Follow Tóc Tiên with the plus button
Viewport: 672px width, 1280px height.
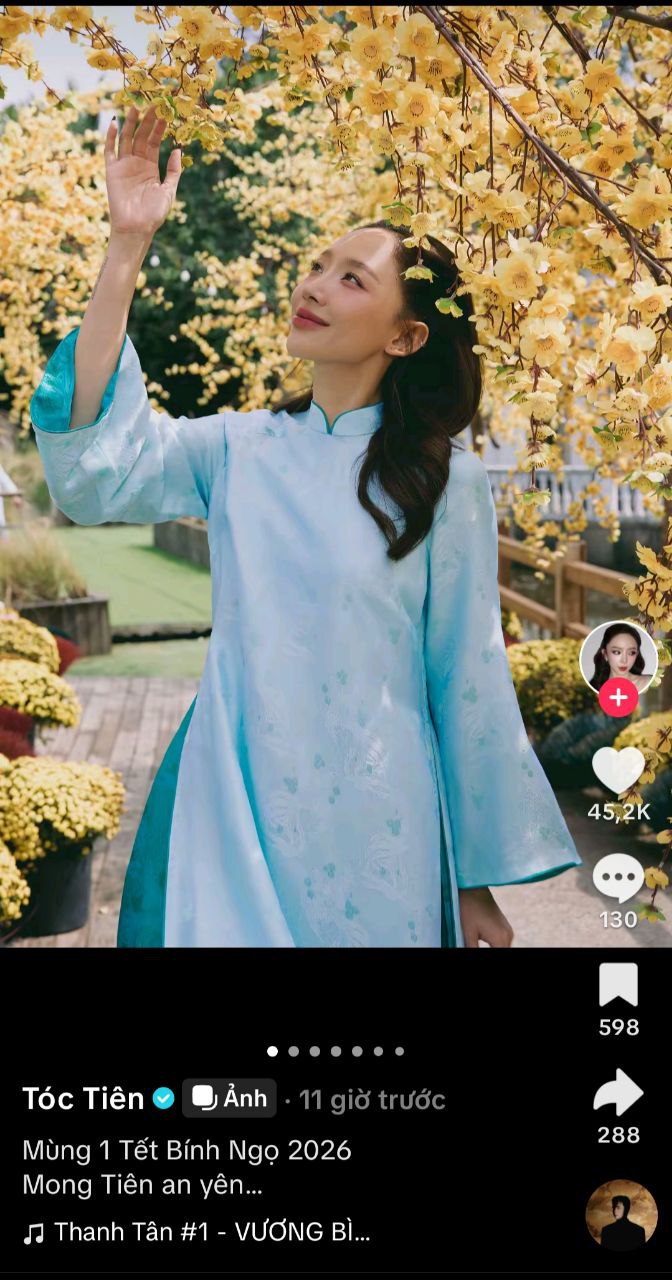[618, 697]
